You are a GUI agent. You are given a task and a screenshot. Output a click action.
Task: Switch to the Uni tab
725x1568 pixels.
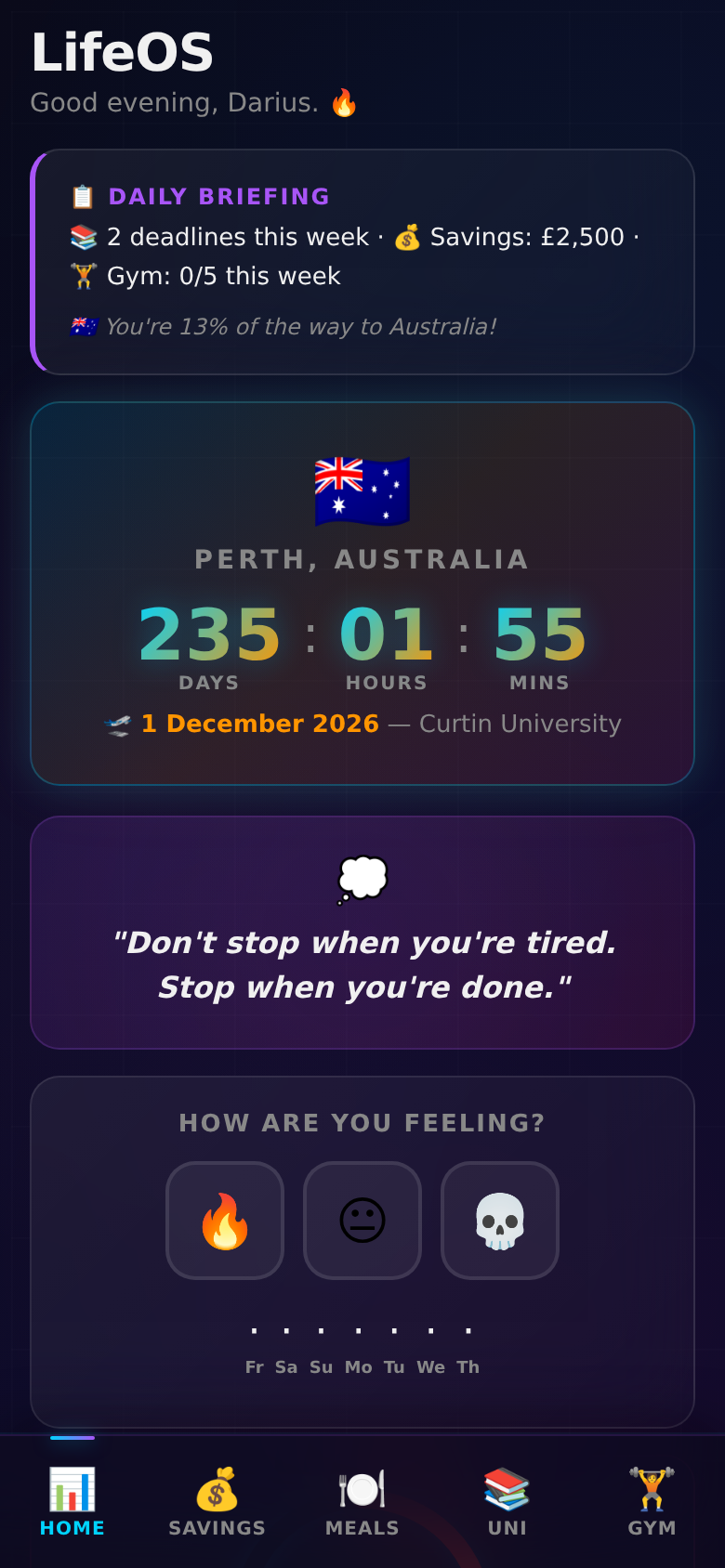tap(507, 1501)
